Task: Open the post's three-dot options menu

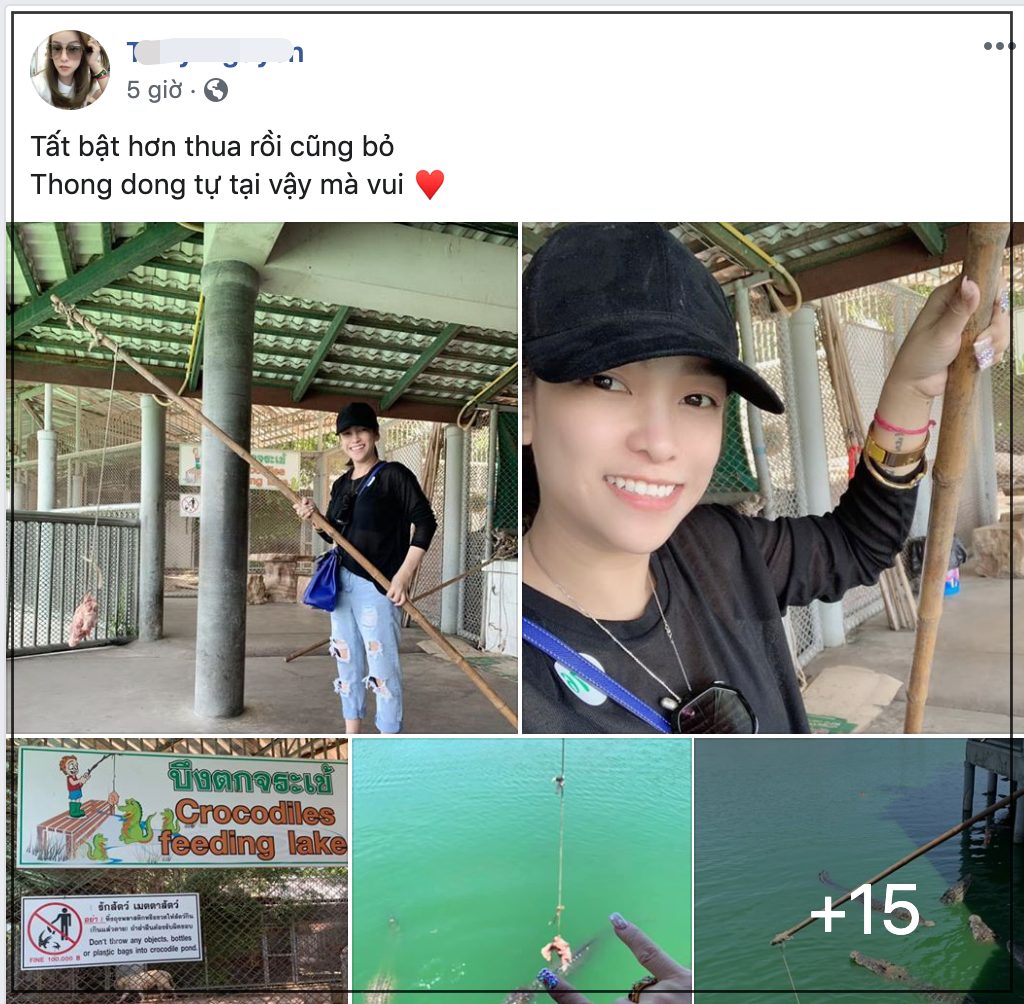Action: (x=998, y=46)
